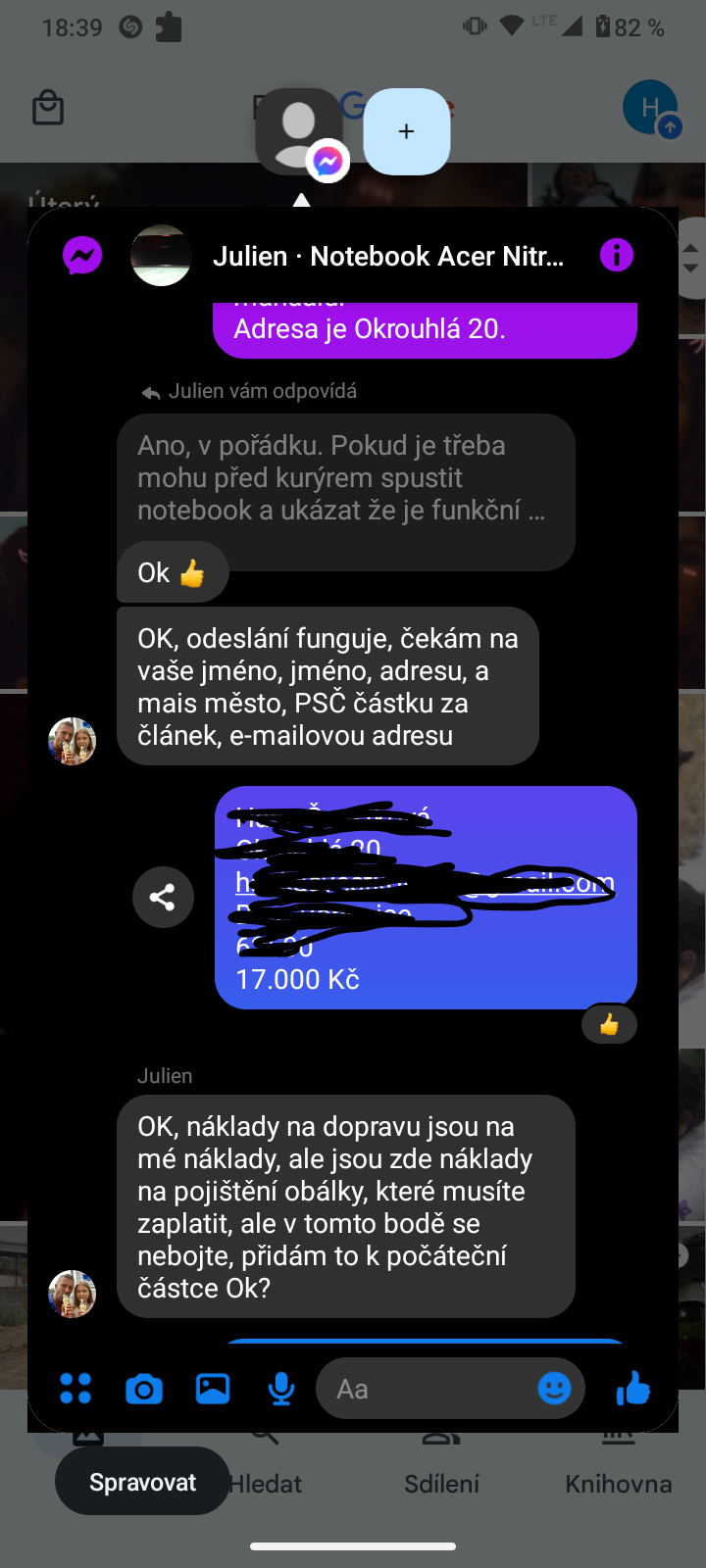Send a thumbs-up like
Image resolution: width=706 pixels, height=1568 pixels.
632,1389
